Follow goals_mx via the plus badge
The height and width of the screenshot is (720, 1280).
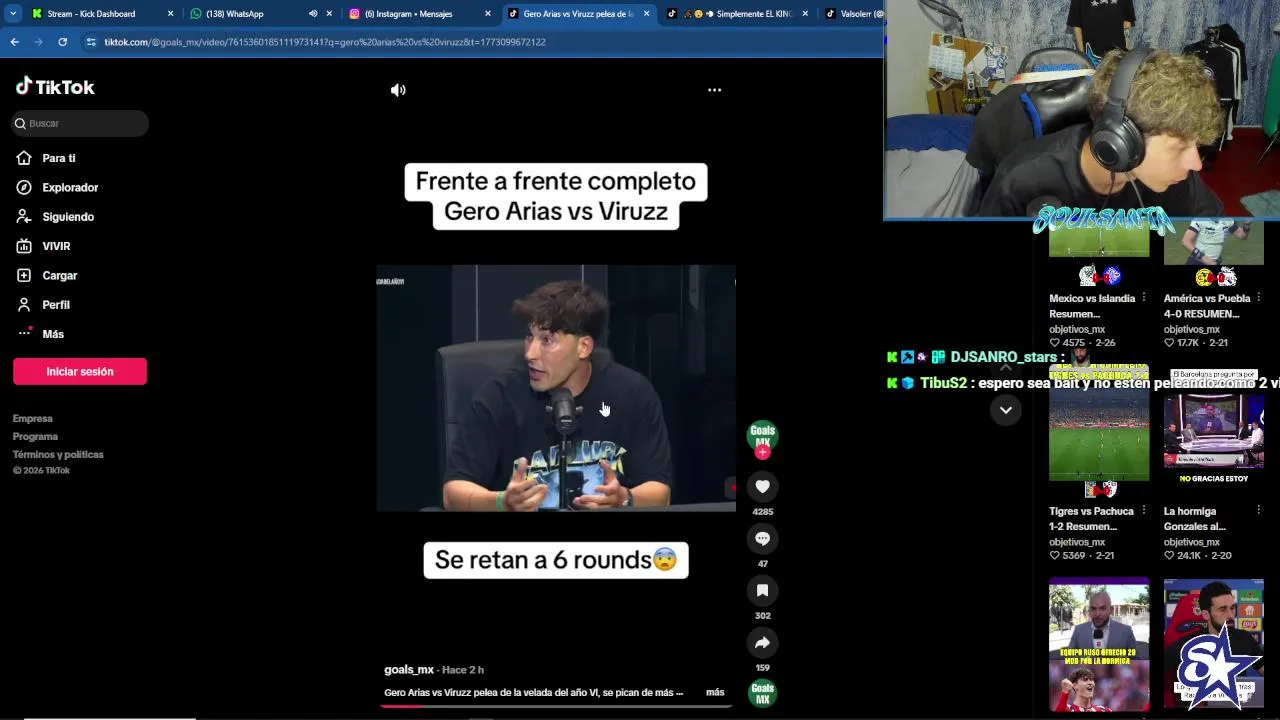click(762, 453)
